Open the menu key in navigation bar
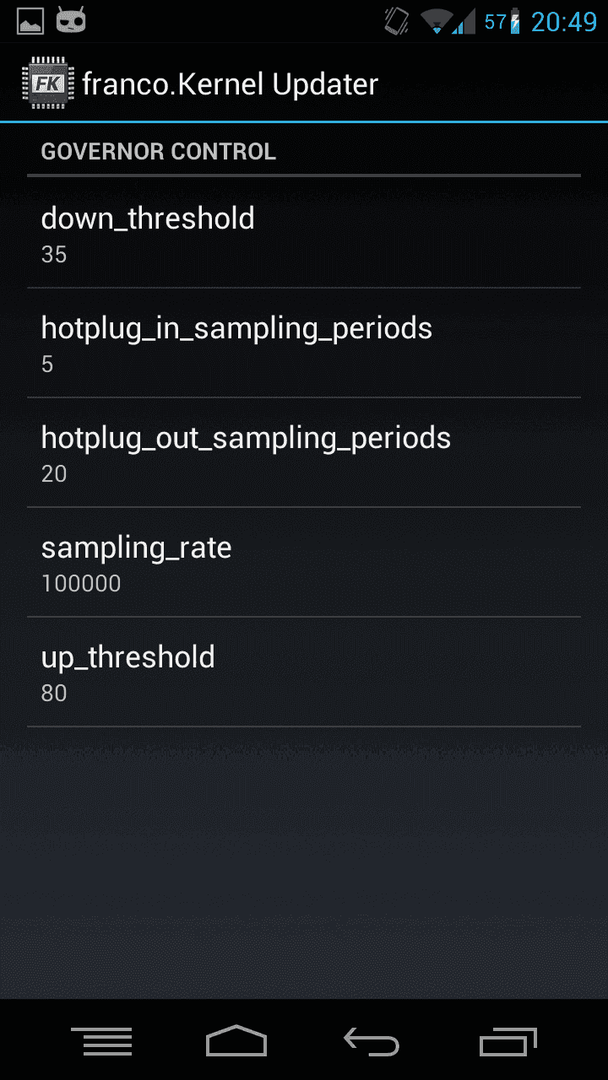608x1080 pixels. (101, 1041)
